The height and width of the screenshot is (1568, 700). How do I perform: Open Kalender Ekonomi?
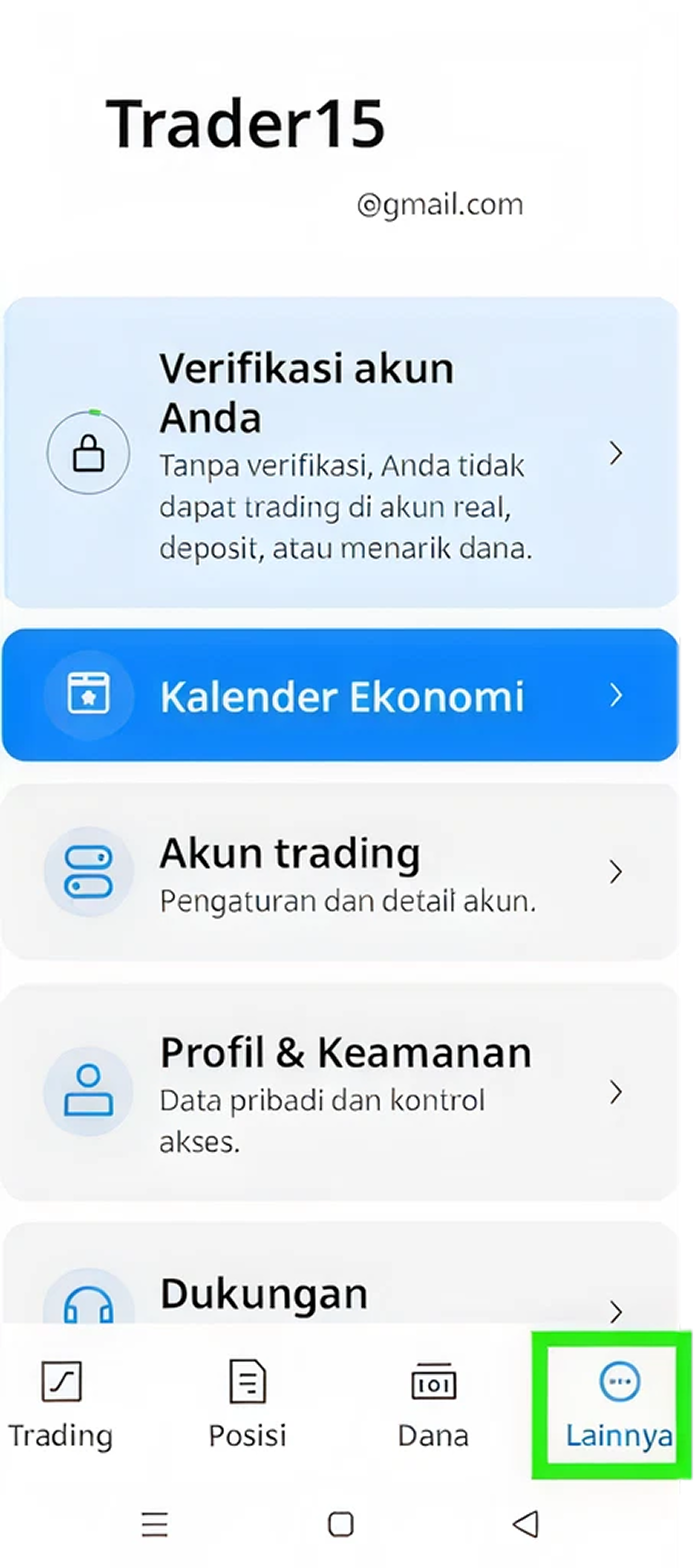341,695
